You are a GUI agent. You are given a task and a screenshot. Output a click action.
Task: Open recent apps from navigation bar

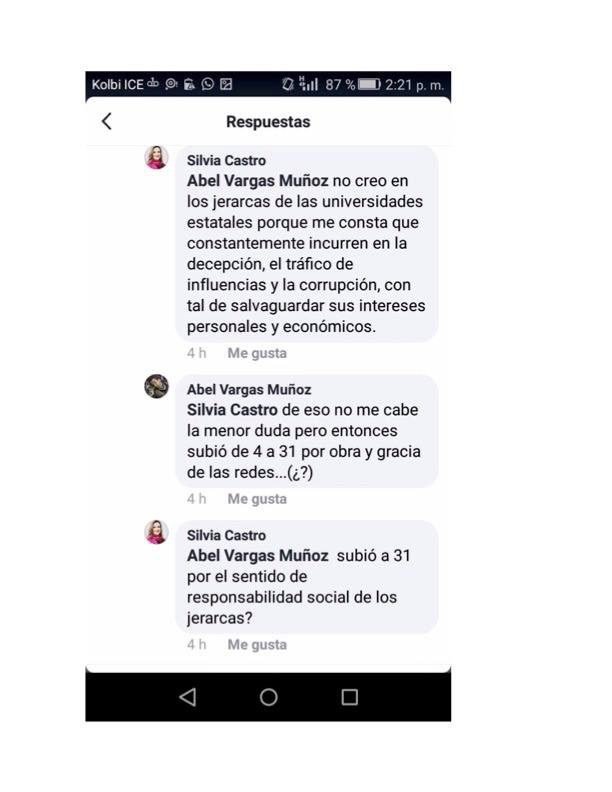tap(349, 698)
